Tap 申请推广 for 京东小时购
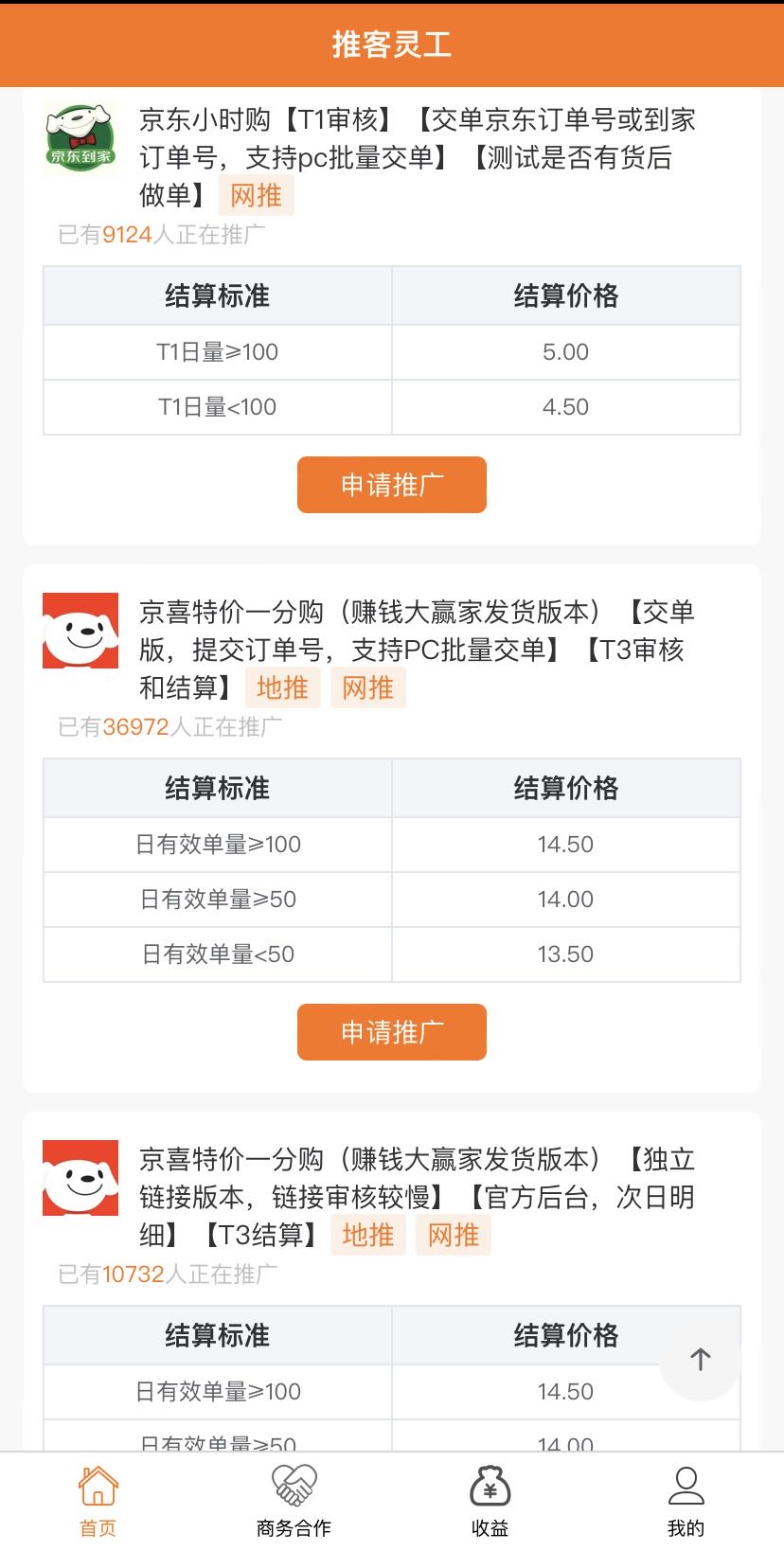The width and height of the screenshot is (784, 1551). (391, 485)
